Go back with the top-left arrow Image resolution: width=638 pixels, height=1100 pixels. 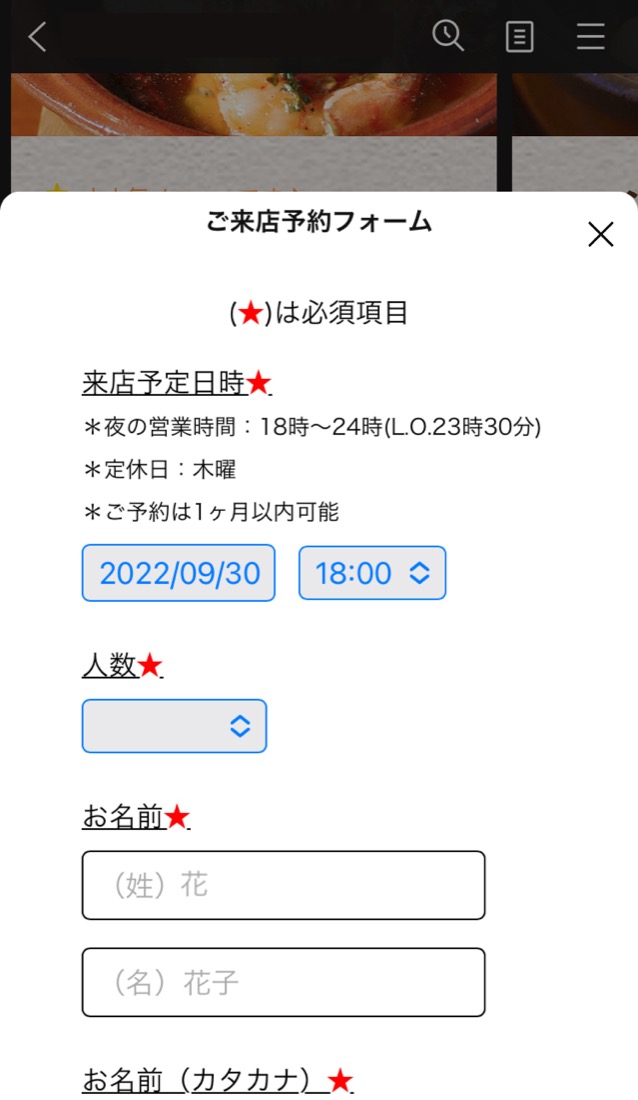(37, 36)
